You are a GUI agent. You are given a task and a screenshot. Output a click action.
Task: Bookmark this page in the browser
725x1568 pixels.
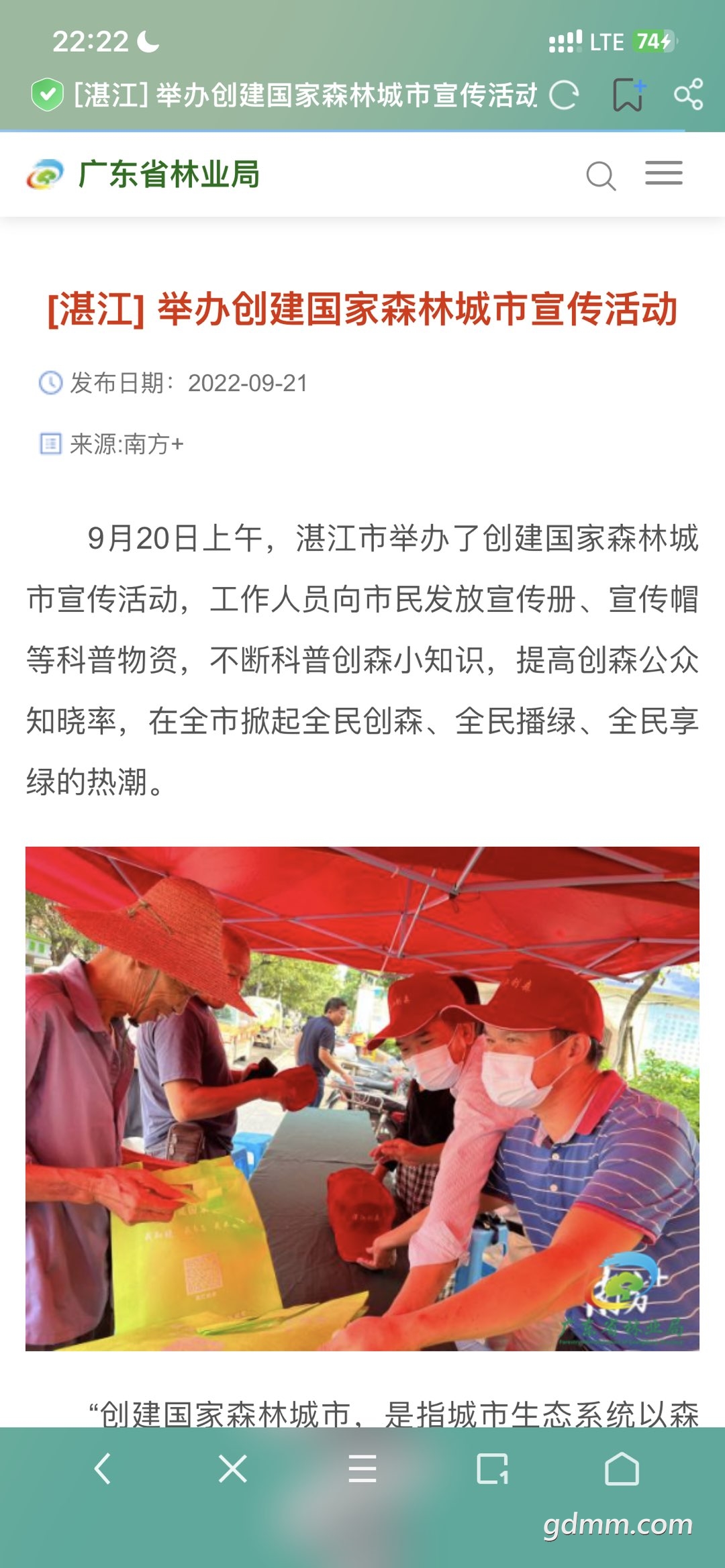[629, 95]
